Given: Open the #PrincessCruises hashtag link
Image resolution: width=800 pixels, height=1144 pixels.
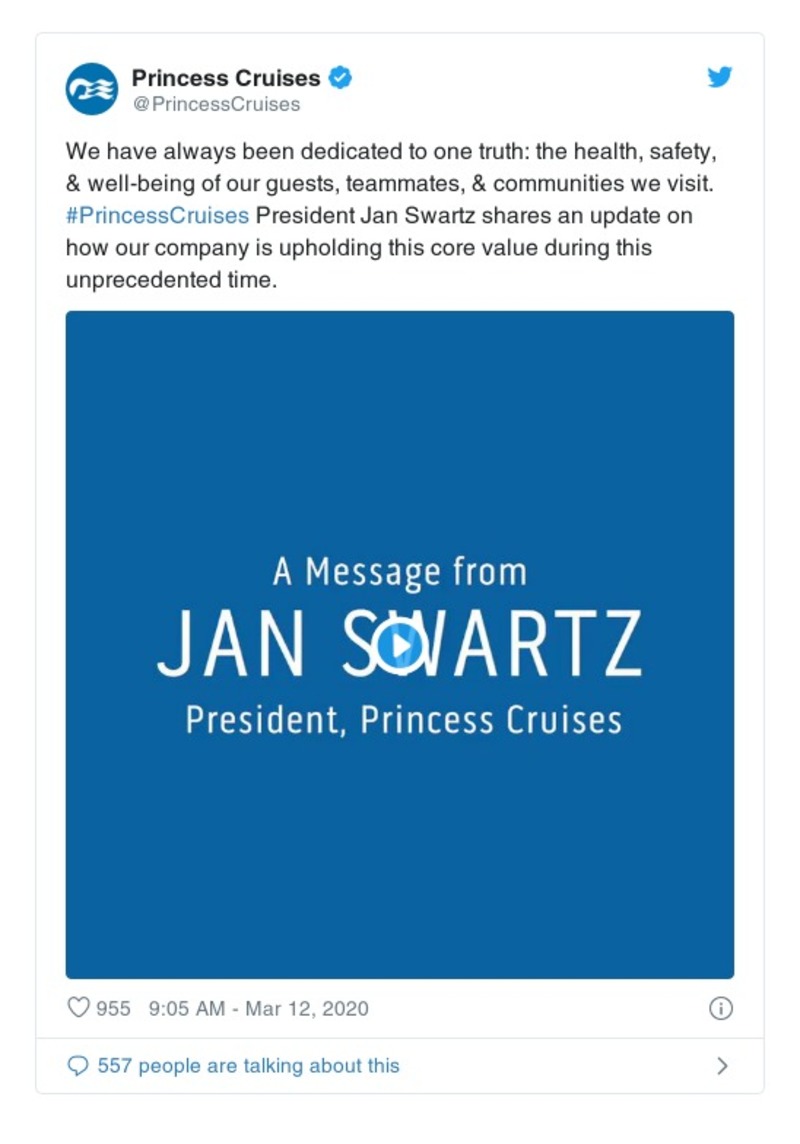Looking at the screenshot, I should (x=157, y=216).
